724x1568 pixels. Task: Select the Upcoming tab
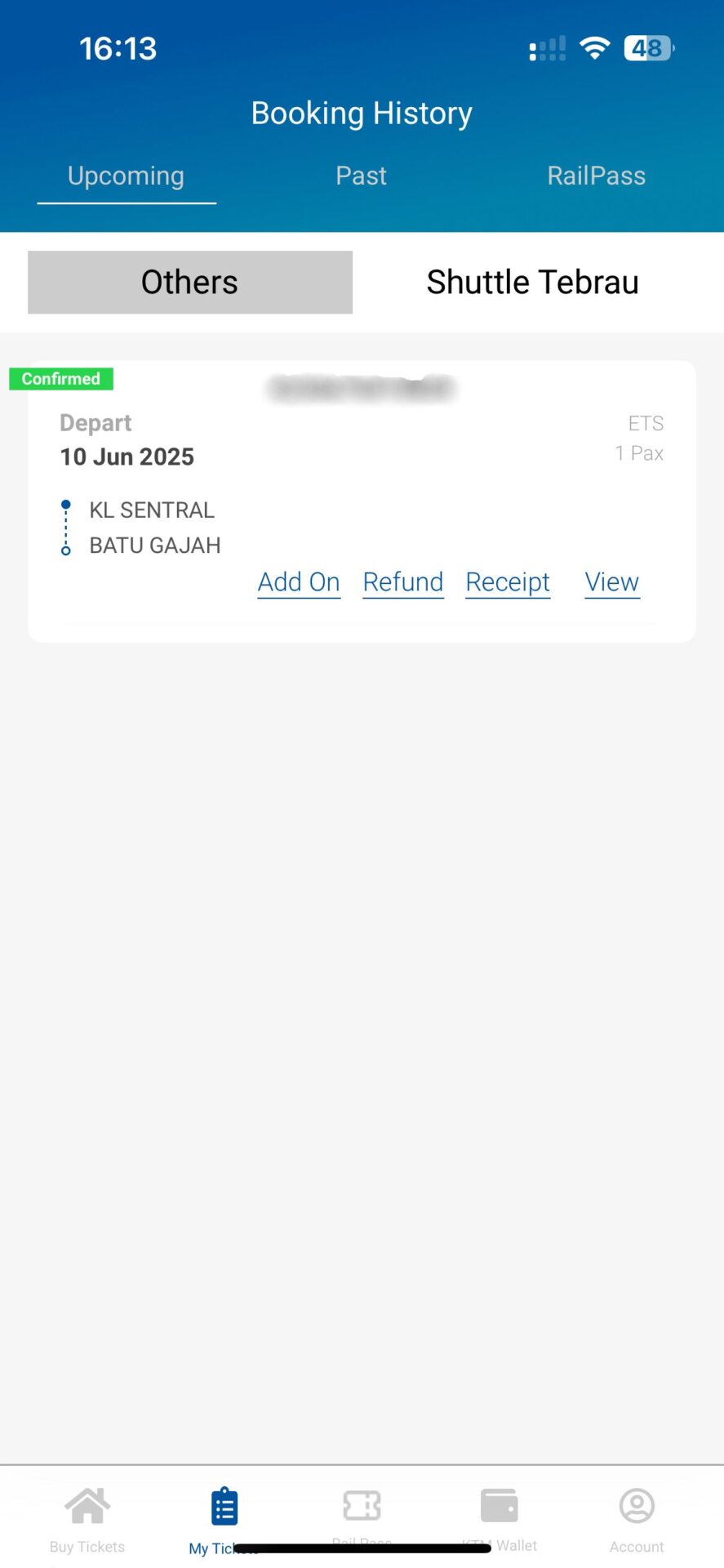tap(126, 176)
